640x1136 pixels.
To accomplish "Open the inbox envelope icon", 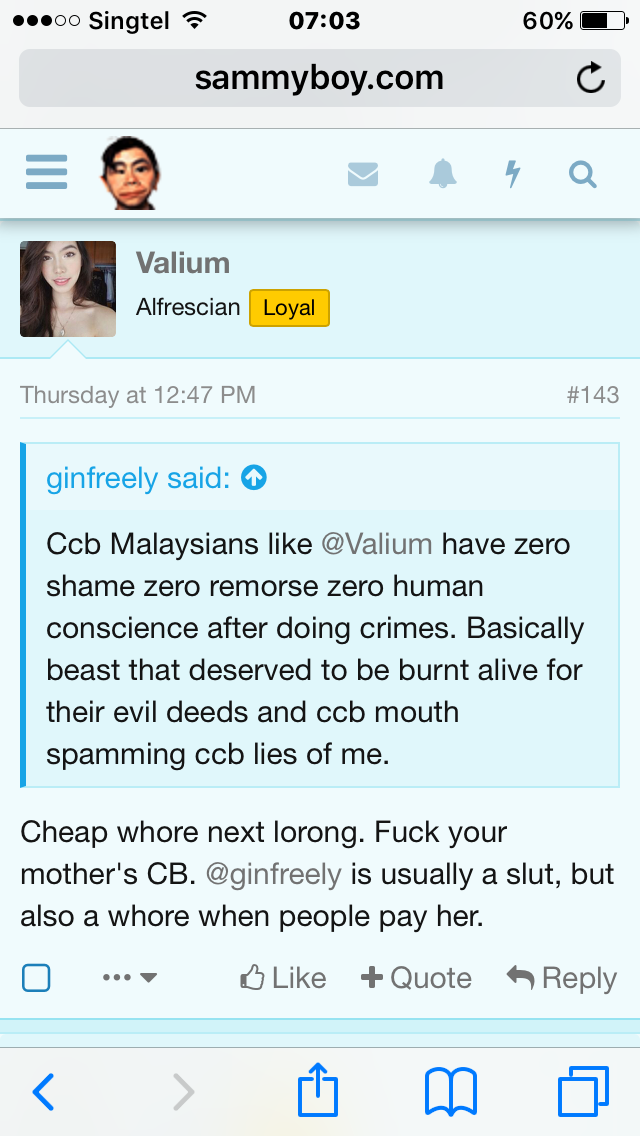I will 362,175.
